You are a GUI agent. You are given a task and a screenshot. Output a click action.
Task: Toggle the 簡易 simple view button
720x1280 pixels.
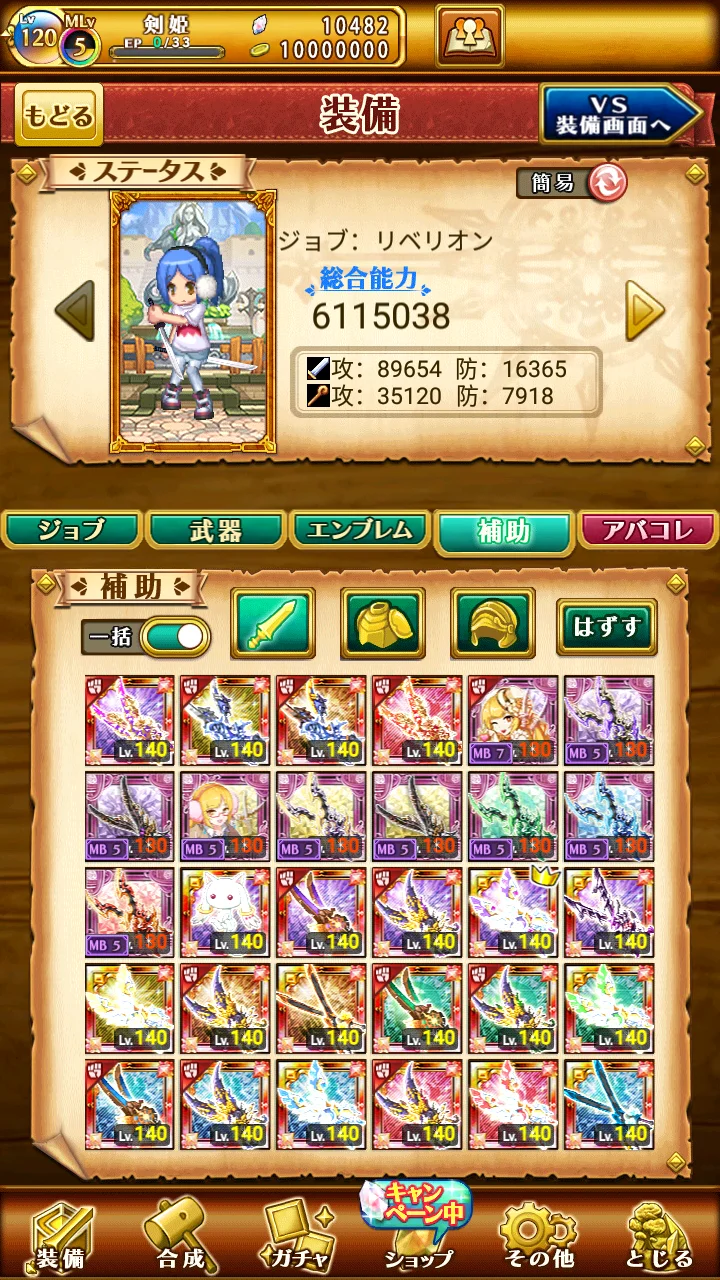point(571,183)
